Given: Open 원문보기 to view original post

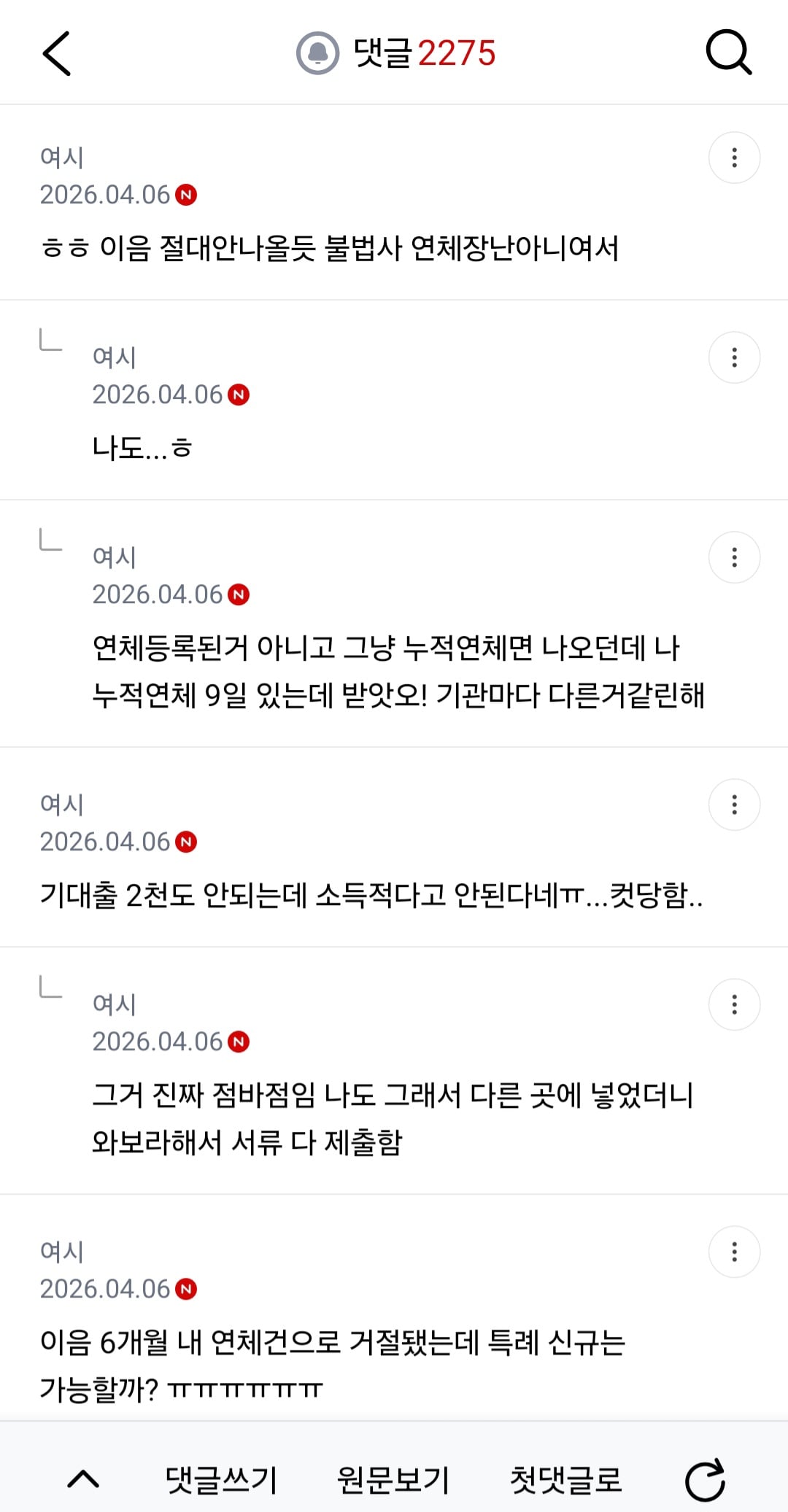Looking at the screenshot, I should pyautogui.click(x=393, y=1480).
